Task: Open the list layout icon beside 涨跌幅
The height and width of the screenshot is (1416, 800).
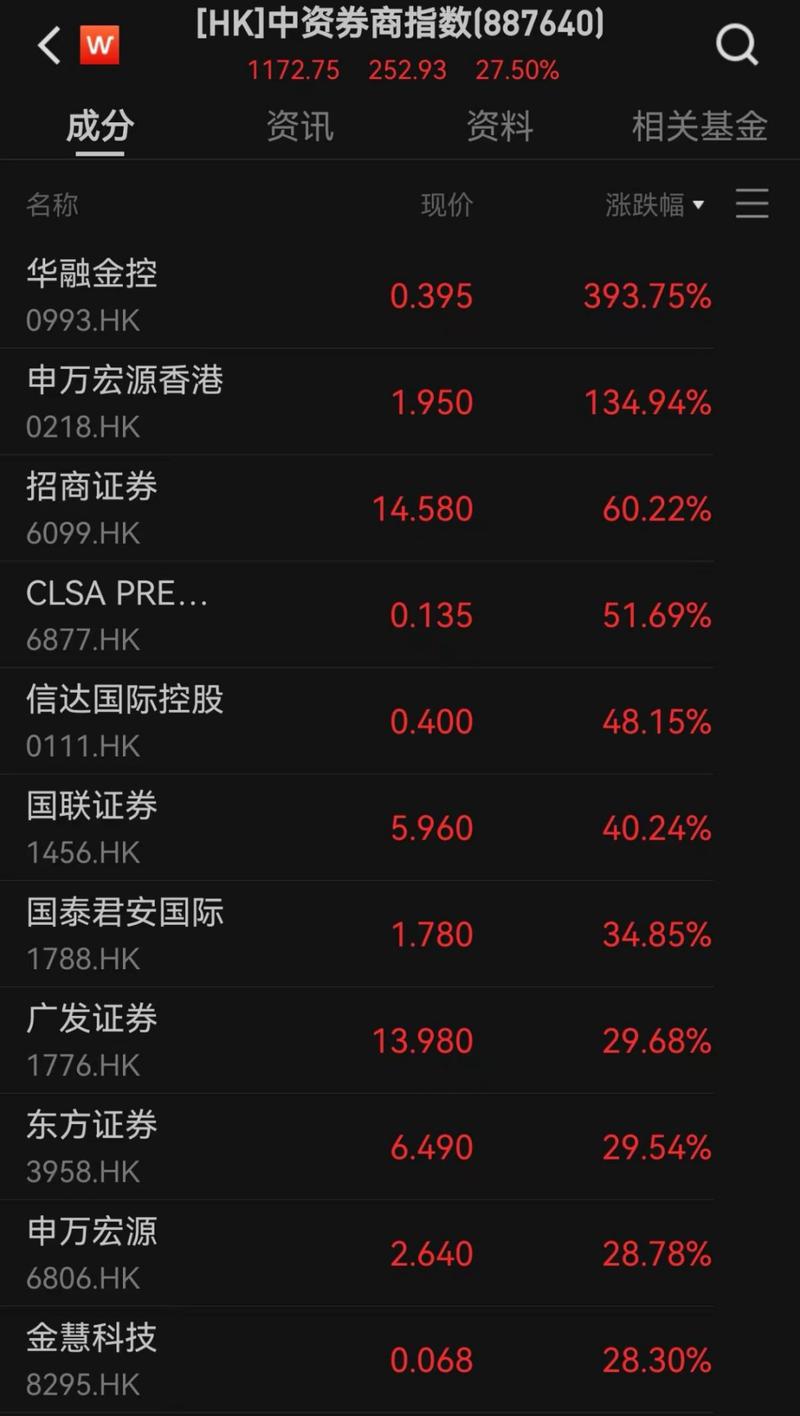Action: coord(753,204)
